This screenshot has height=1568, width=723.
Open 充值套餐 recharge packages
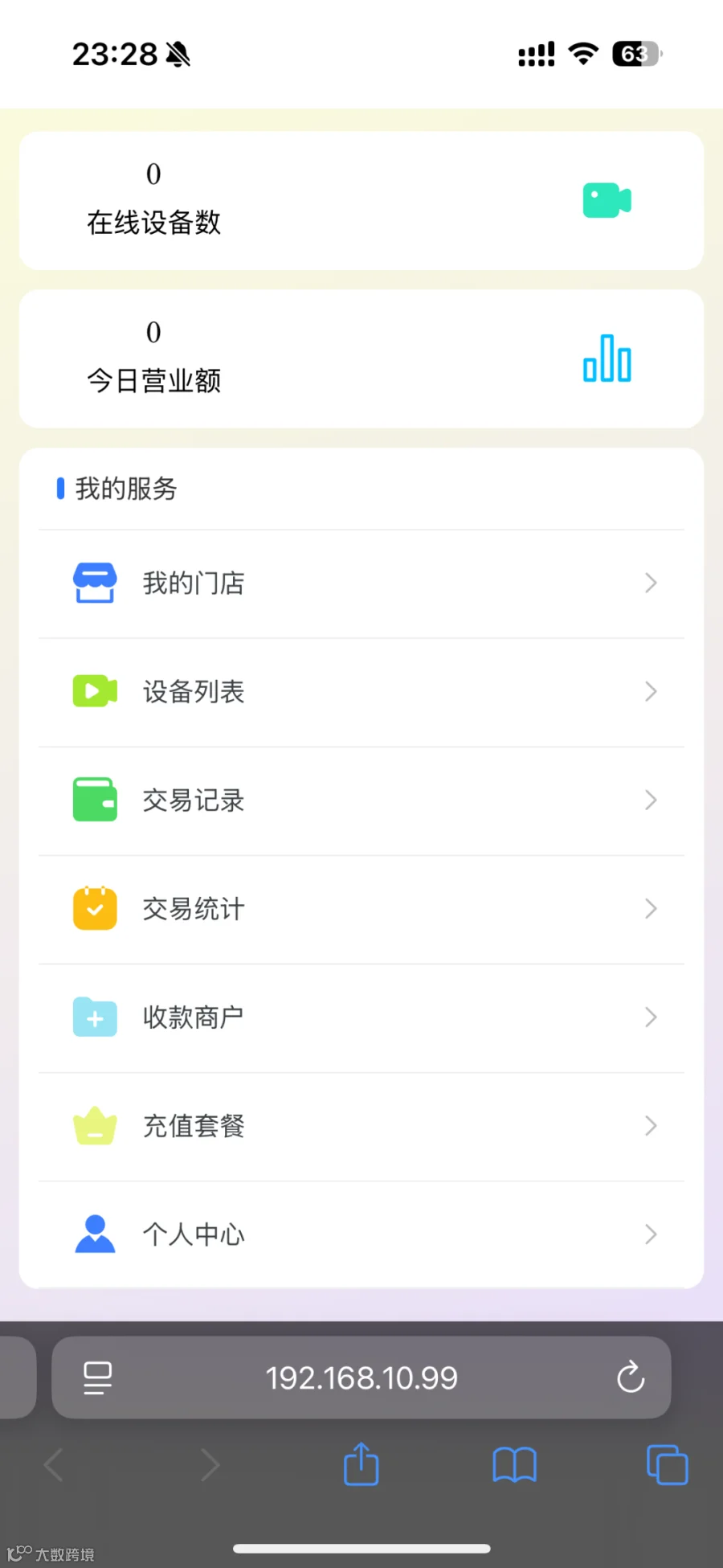pos(361,1126)
